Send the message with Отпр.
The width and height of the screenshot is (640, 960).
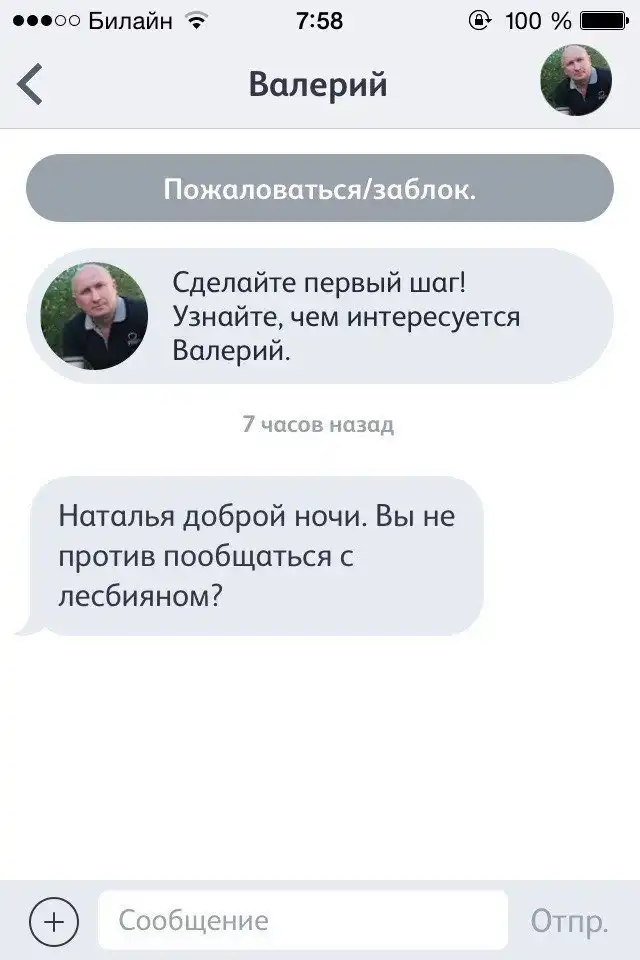click(x=569, y=920)
